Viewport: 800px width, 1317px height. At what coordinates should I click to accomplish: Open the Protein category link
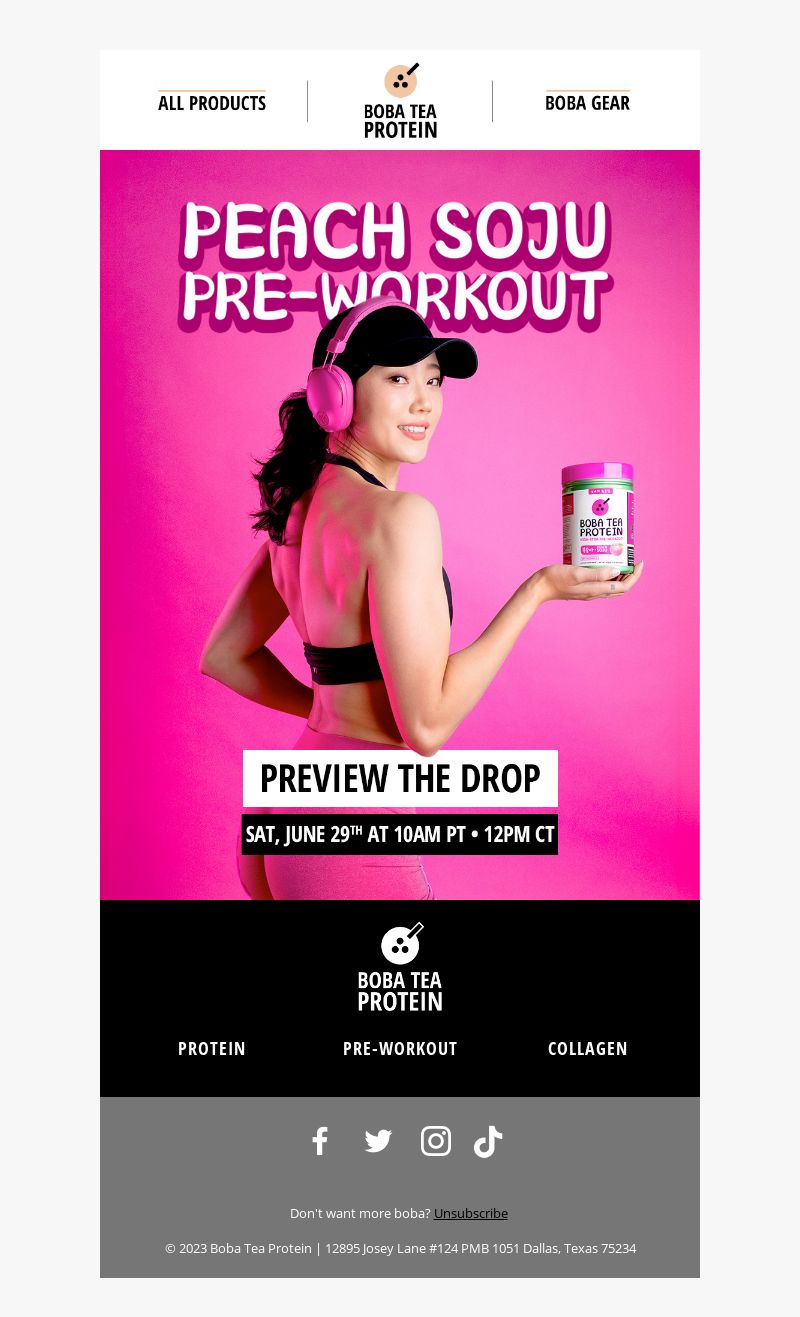212,1048
